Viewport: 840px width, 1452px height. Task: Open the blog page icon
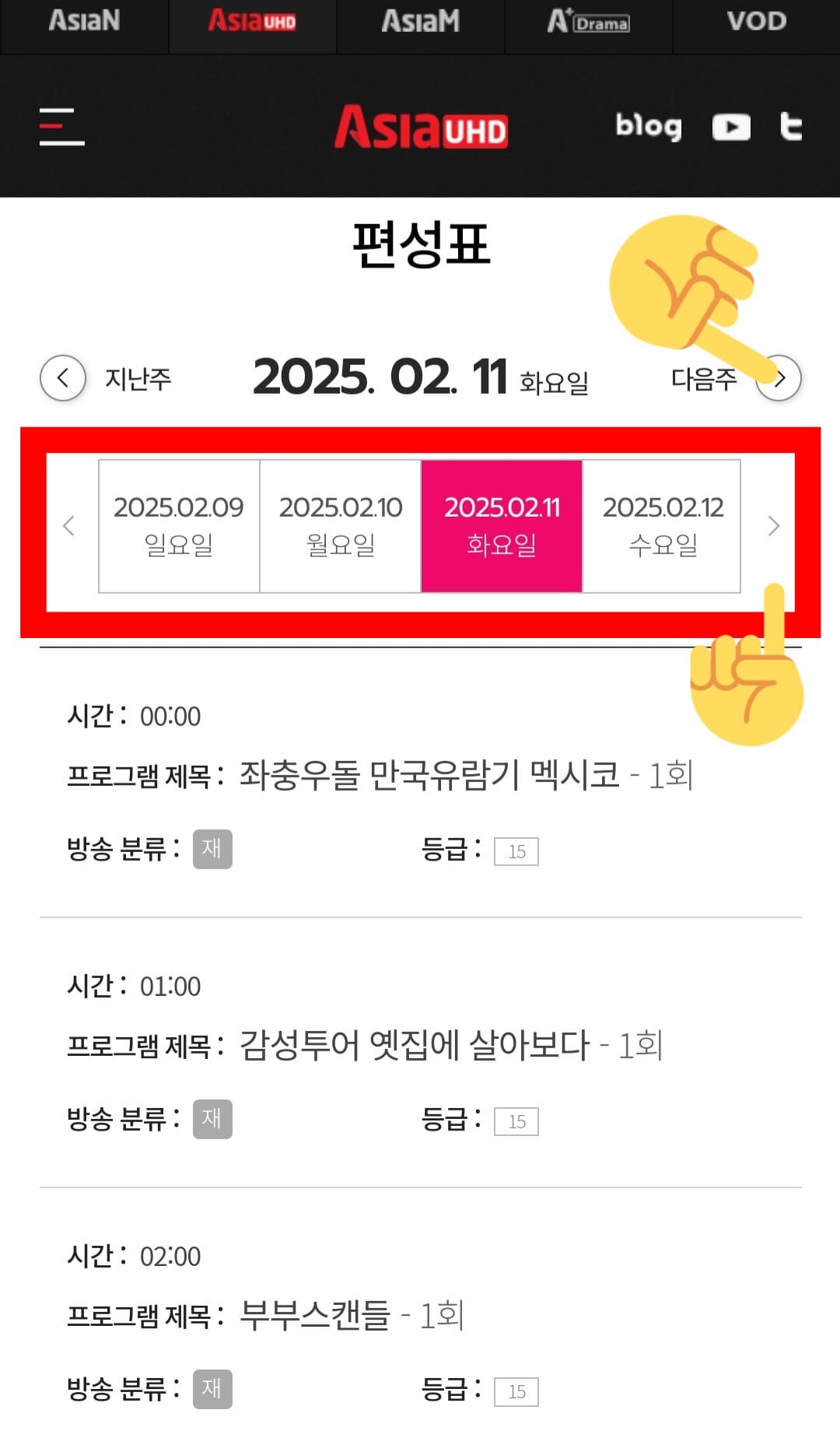[x=649, y=126]
